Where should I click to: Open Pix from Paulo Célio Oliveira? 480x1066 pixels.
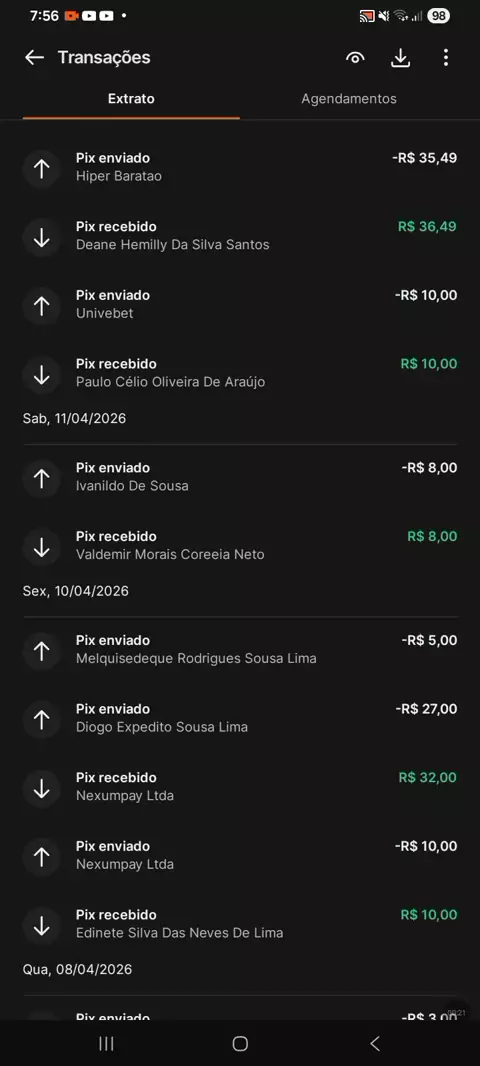pyautogui.click(x=240, y=373)
